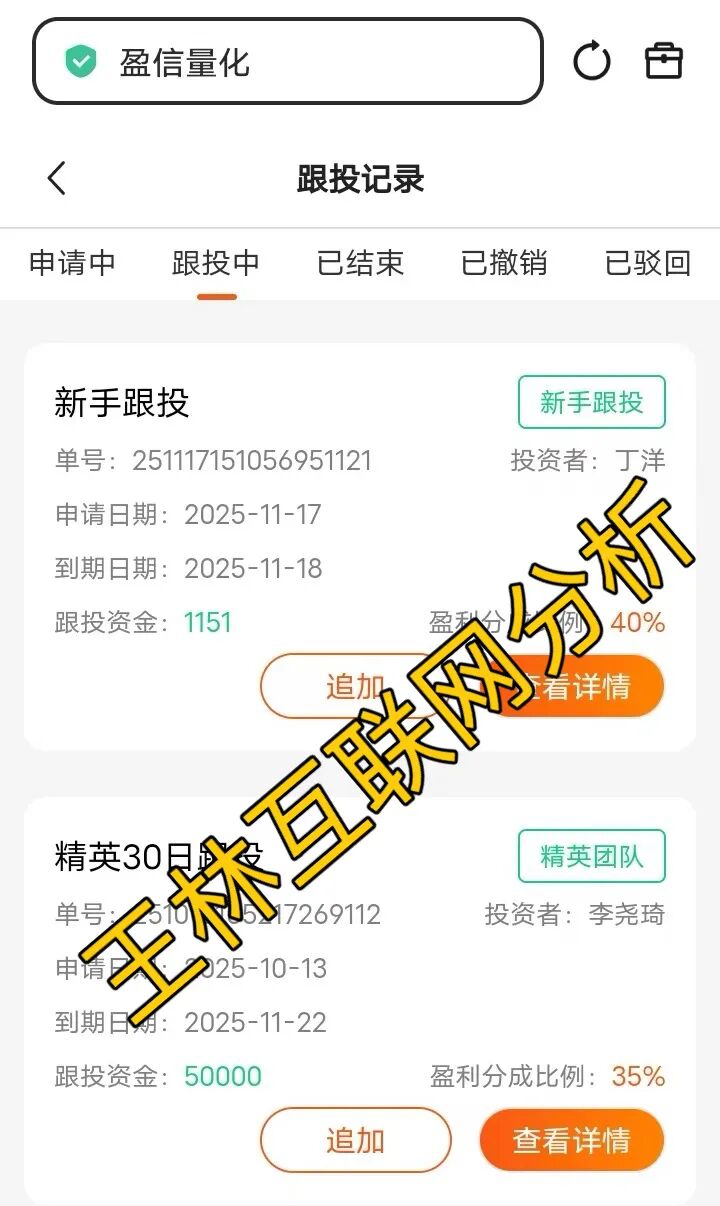The height and width of the screenshot is (1206, 720).
Task: Open the briefcase toolbox icon
Action: point(664,62)
